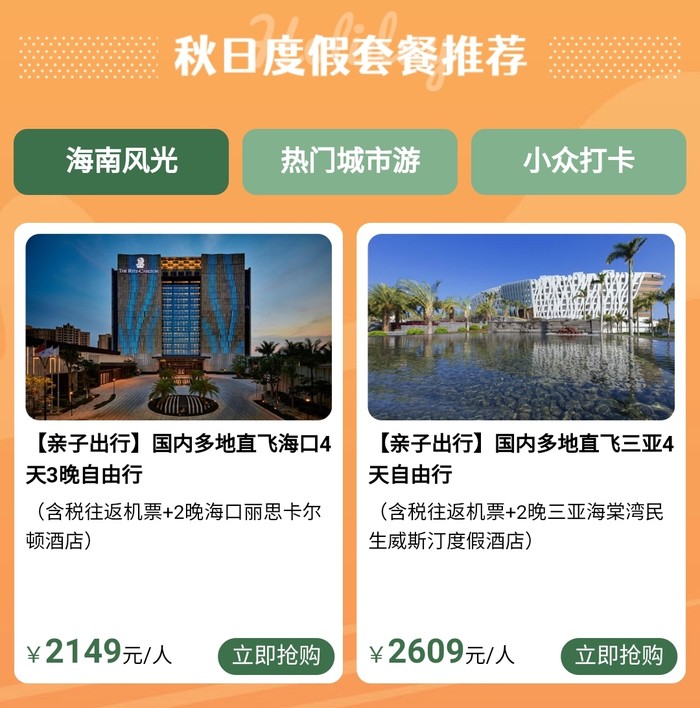Image resolution: width=700 pixels, height=708 pixels.
Task: Open the 海口 4天3晚自由行 package card
Action: point(178,458)
